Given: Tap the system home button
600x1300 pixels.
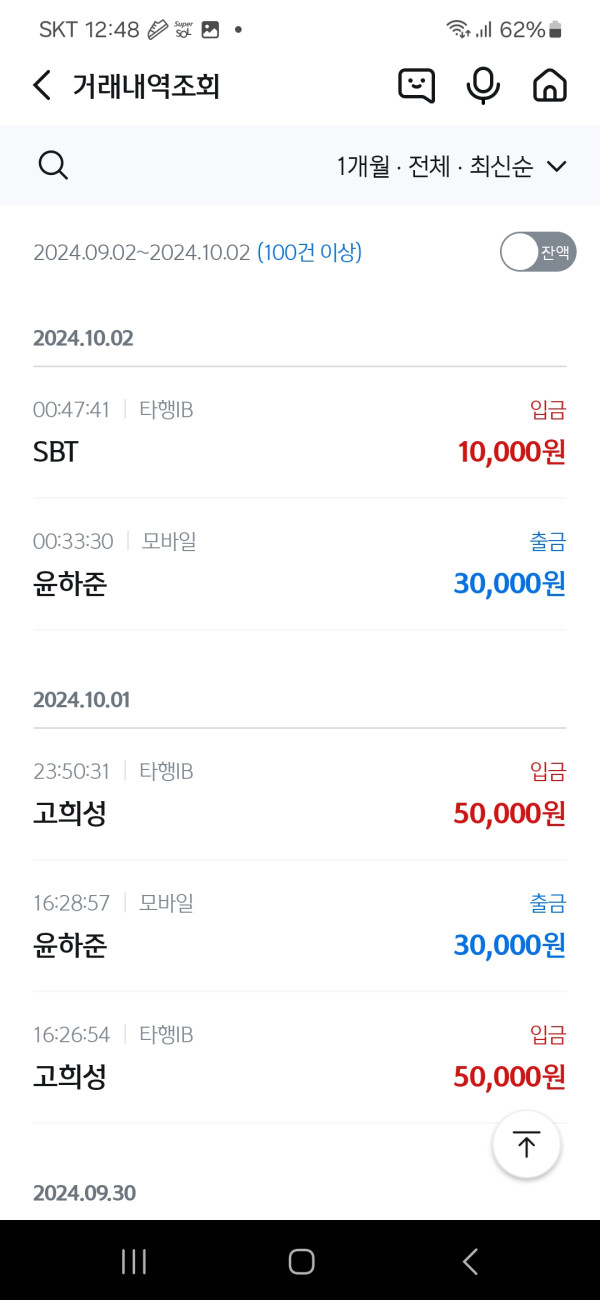Looking at the screenshot, I should 301,1262.
